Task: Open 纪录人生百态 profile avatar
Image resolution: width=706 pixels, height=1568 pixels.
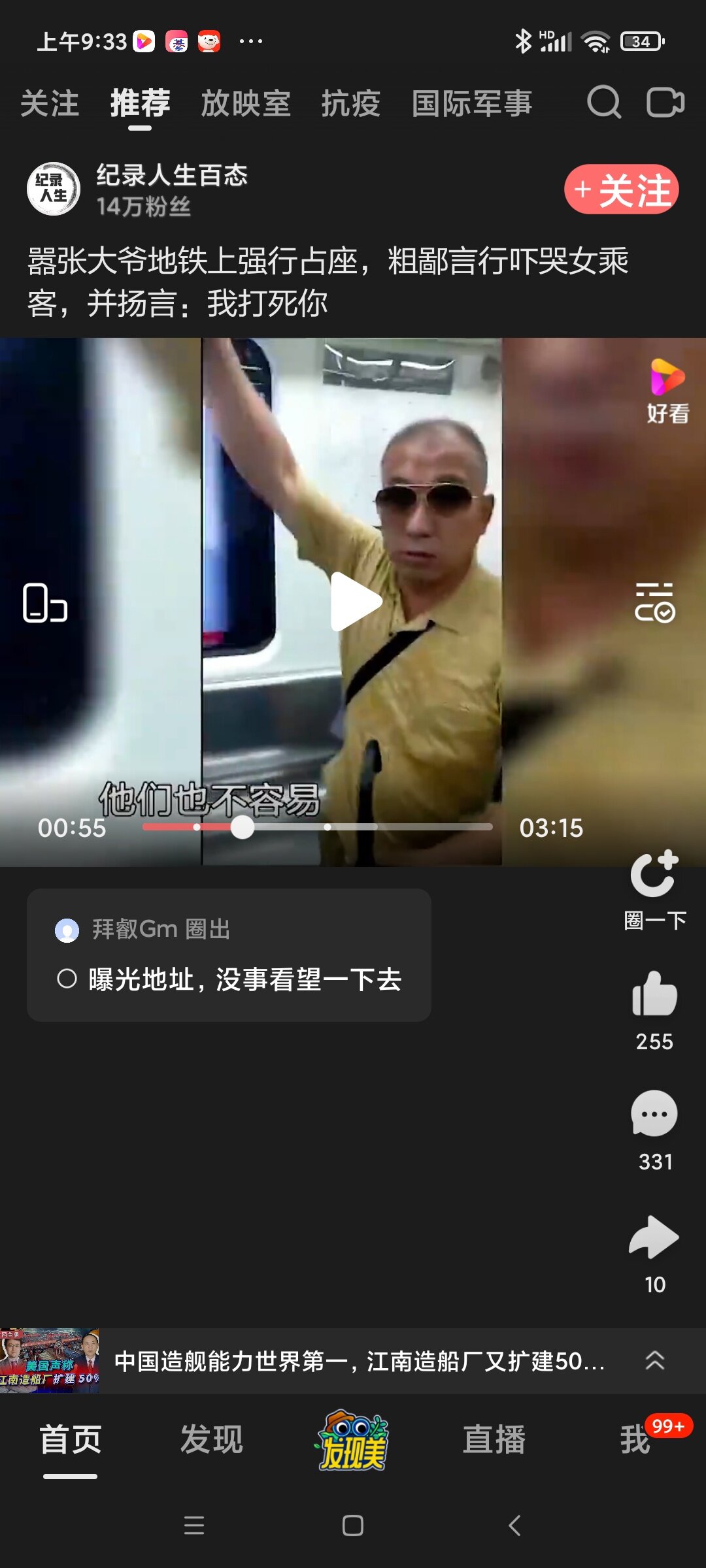Action: click(54, 189)
